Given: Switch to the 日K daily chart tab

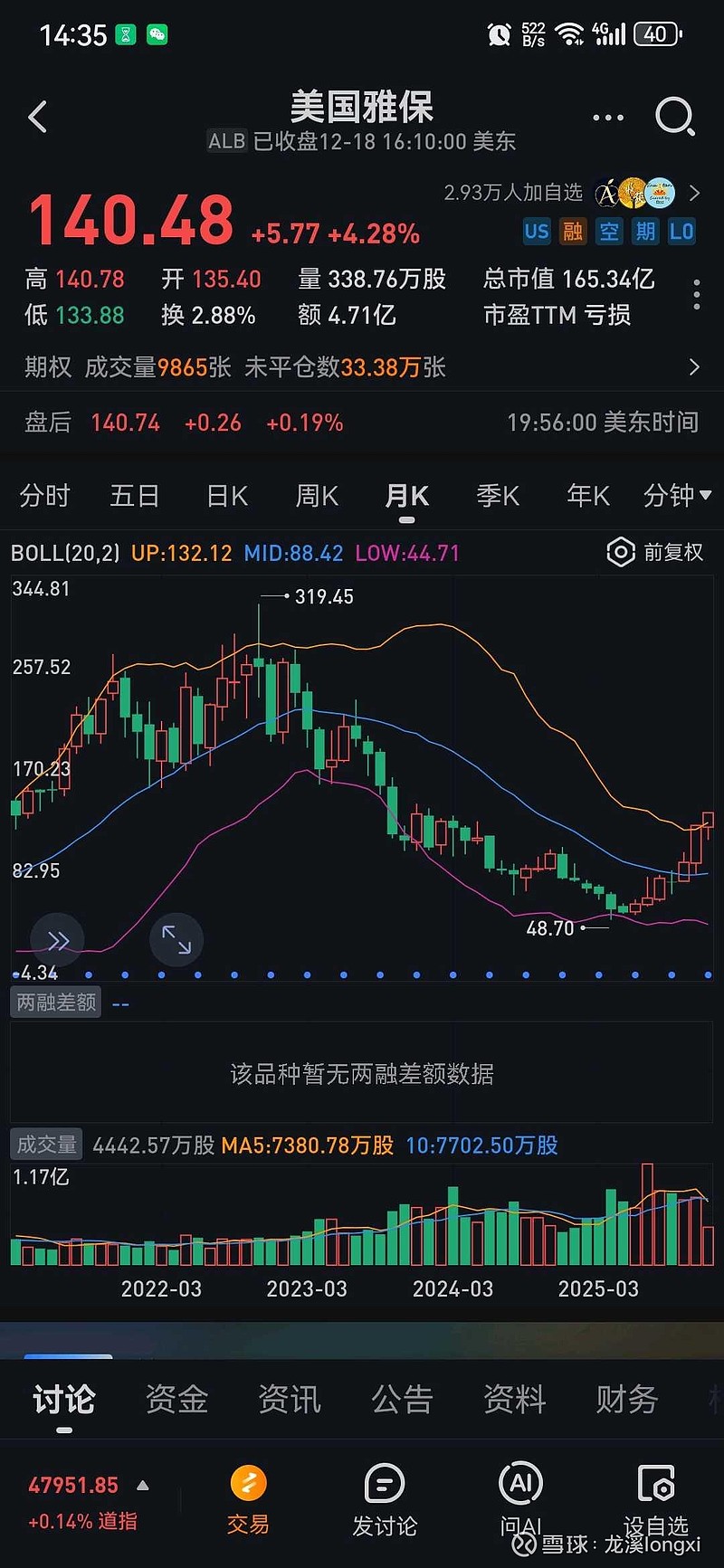Looking at the screenshot, I should (x=225, y=496).
